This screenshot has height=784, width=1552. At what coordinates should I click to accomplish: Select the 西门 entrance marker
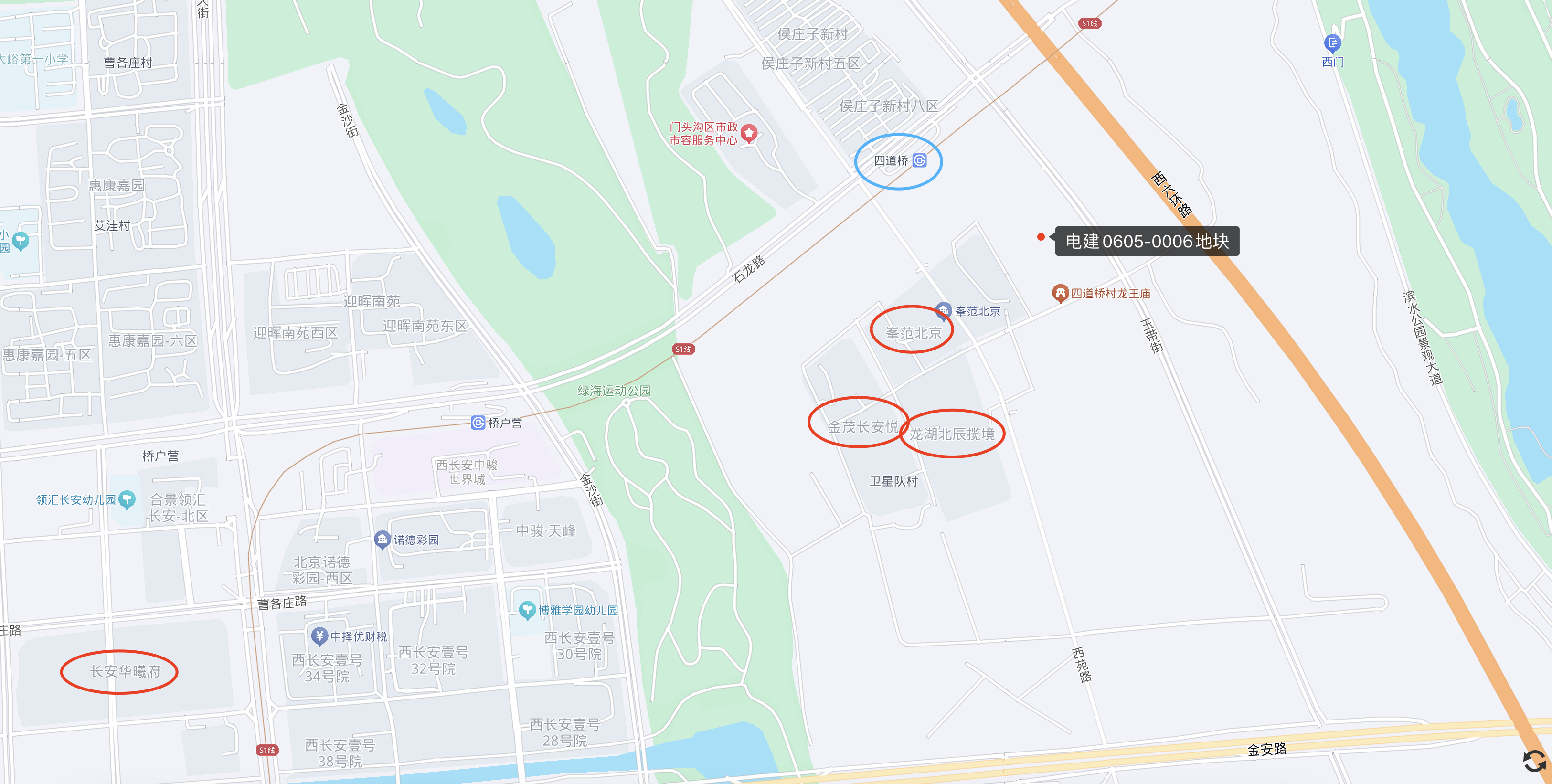[x=1332, y=43]
